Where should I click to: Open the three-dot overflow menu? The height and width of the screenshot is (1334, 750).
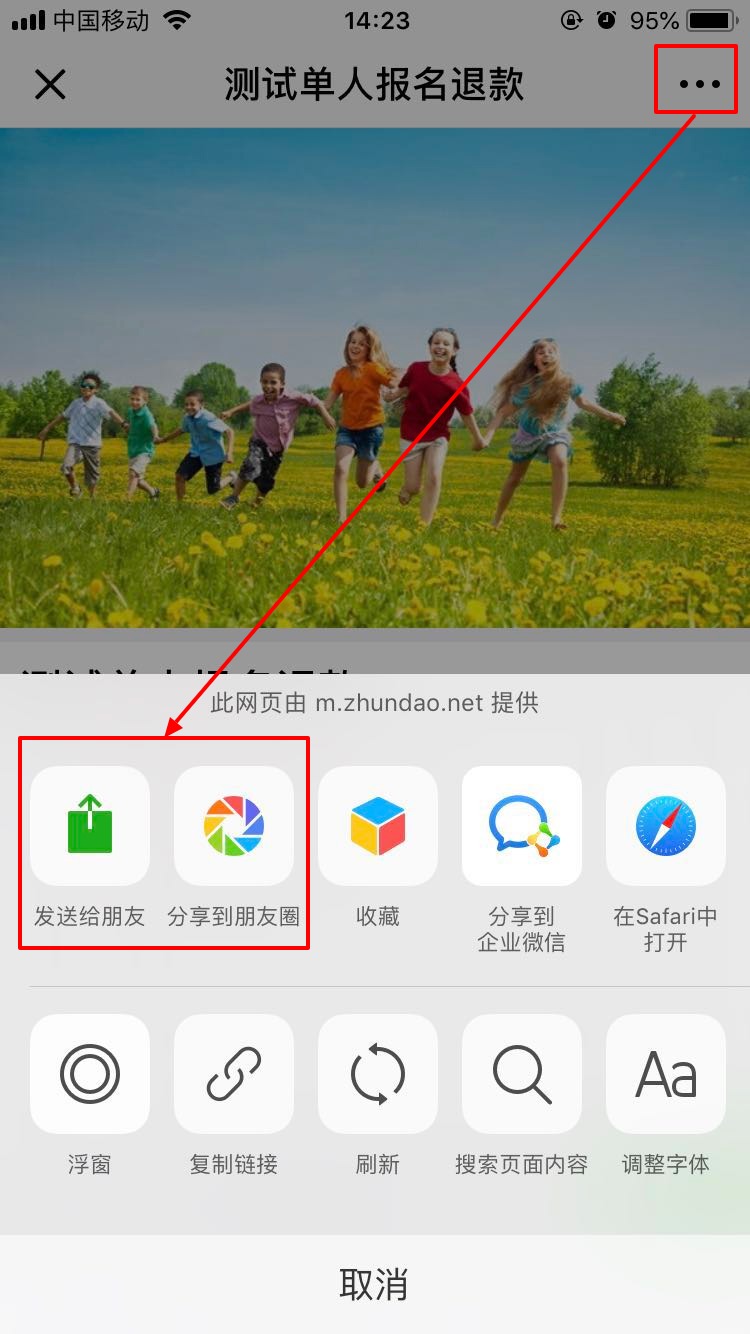point(699,84)
